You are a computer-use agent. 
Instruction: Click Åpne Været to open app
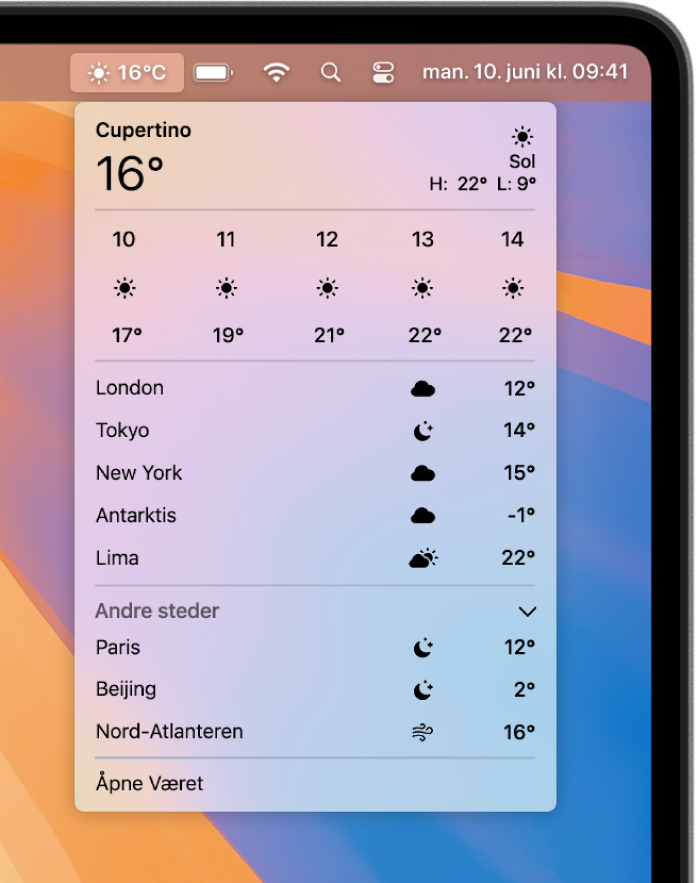click(150, 784)
